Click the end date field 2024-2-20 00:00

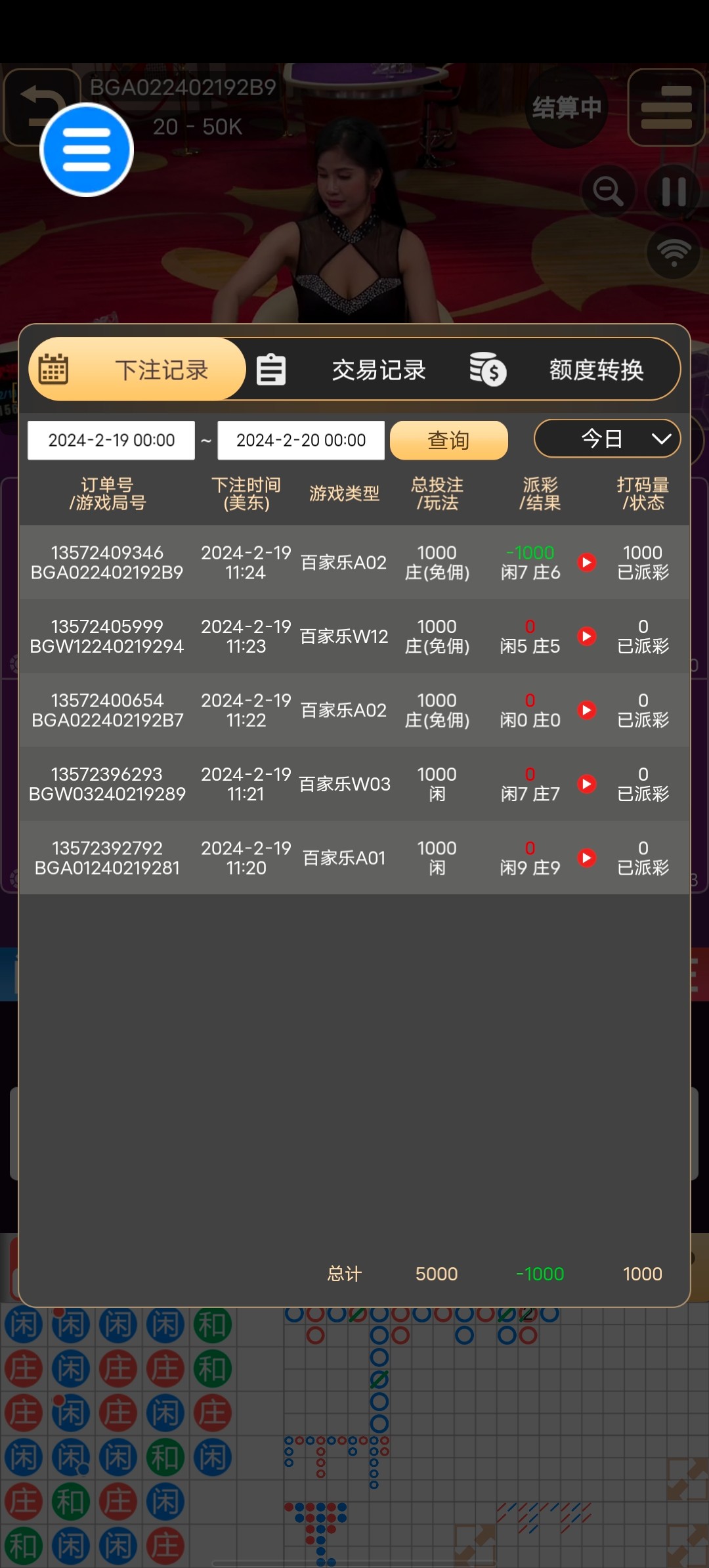(x=300, y=440)
